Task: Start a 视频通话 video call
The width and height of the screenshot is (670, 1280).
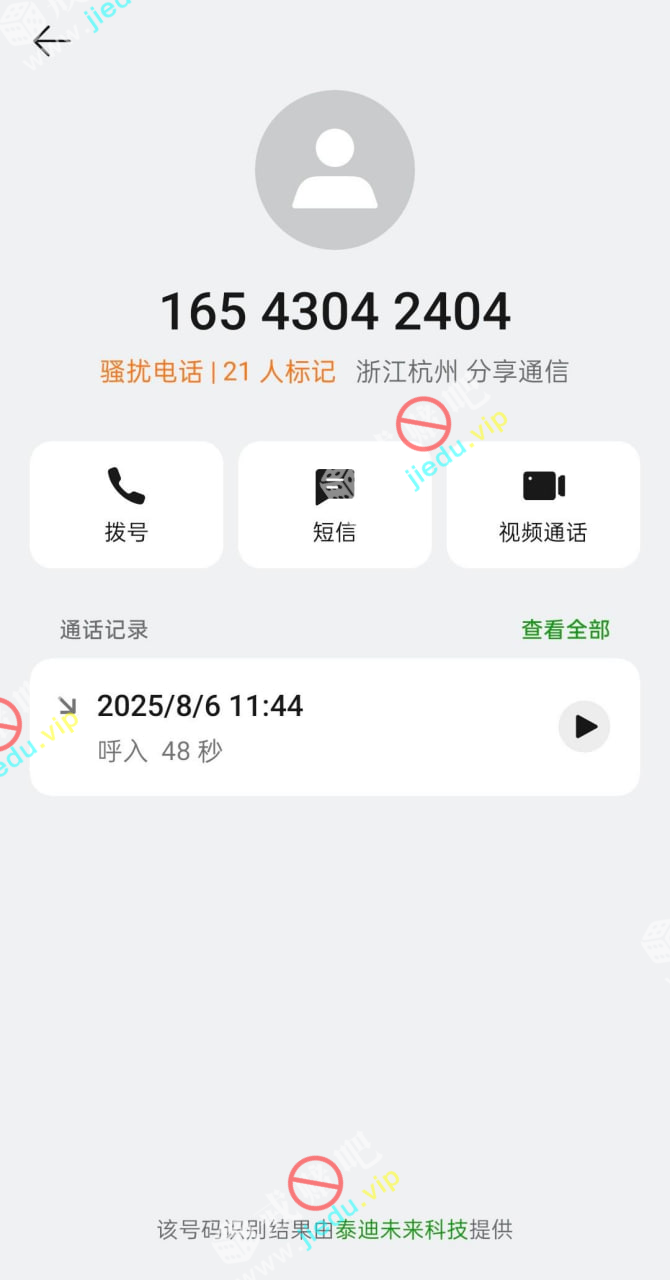Action: (543, 505)
